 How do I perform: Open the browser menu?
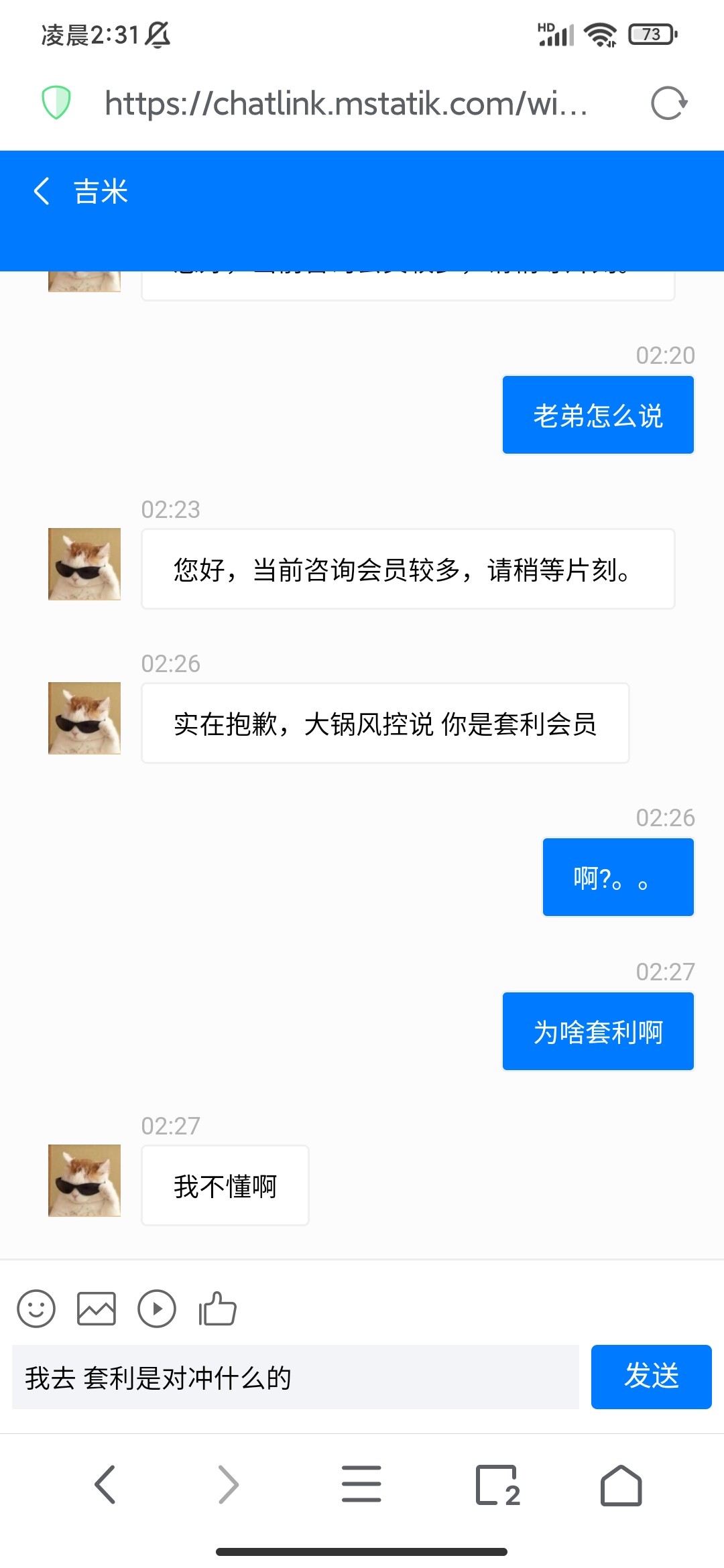pyautogui.click(x=361, y=1484)
